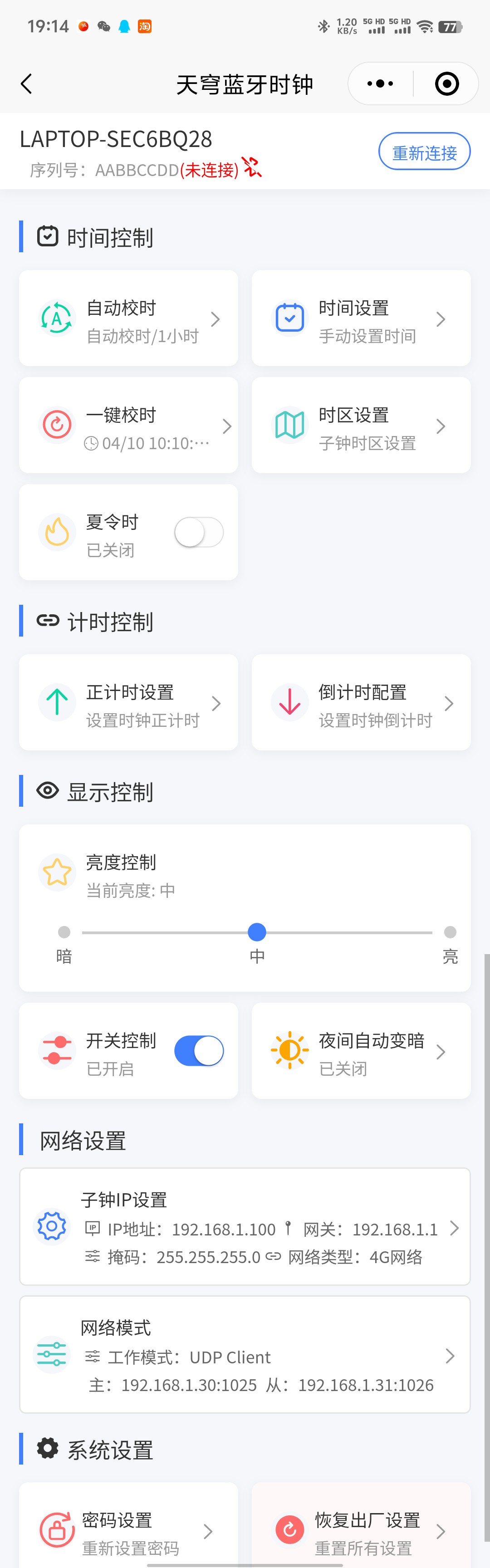This screenshot has height=1568, width=490.
Task: Open 子钟IP设置 network IP settings
Action: pos(245,1226)
